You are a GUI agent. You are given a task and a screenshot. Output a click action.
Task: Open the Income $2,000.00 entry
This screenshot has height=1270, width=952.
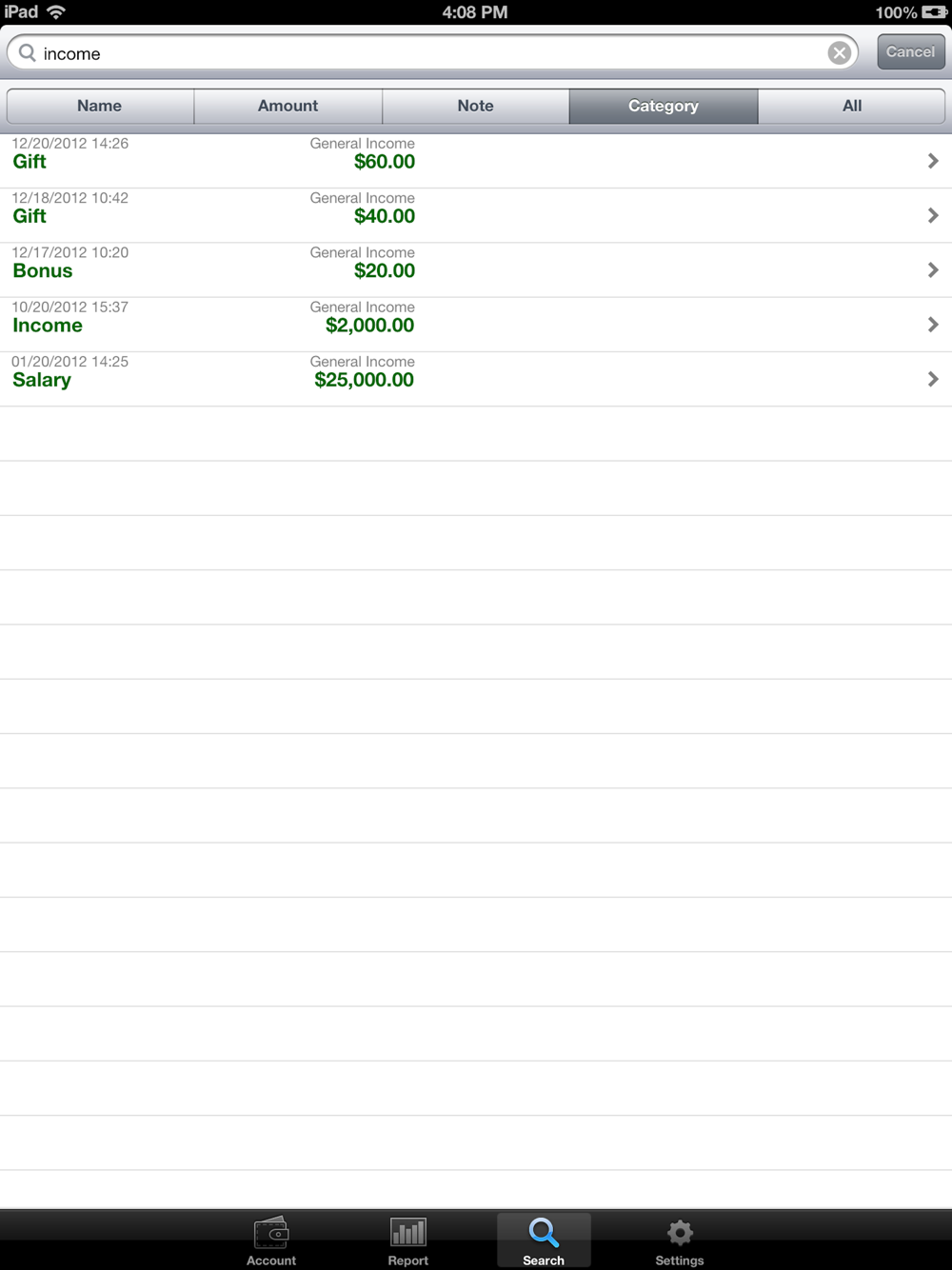coord(476,325)
